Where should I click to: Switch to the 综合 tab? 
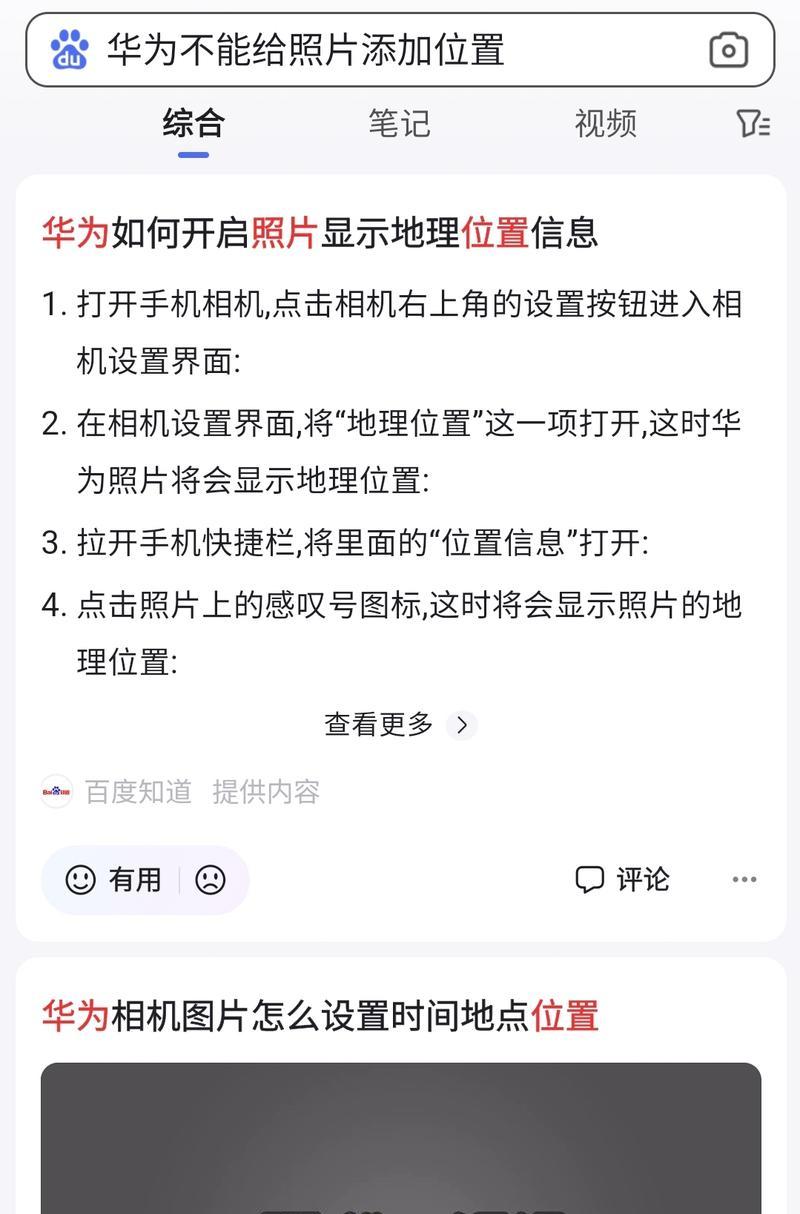pyautogui.click(x=194, y=124)
